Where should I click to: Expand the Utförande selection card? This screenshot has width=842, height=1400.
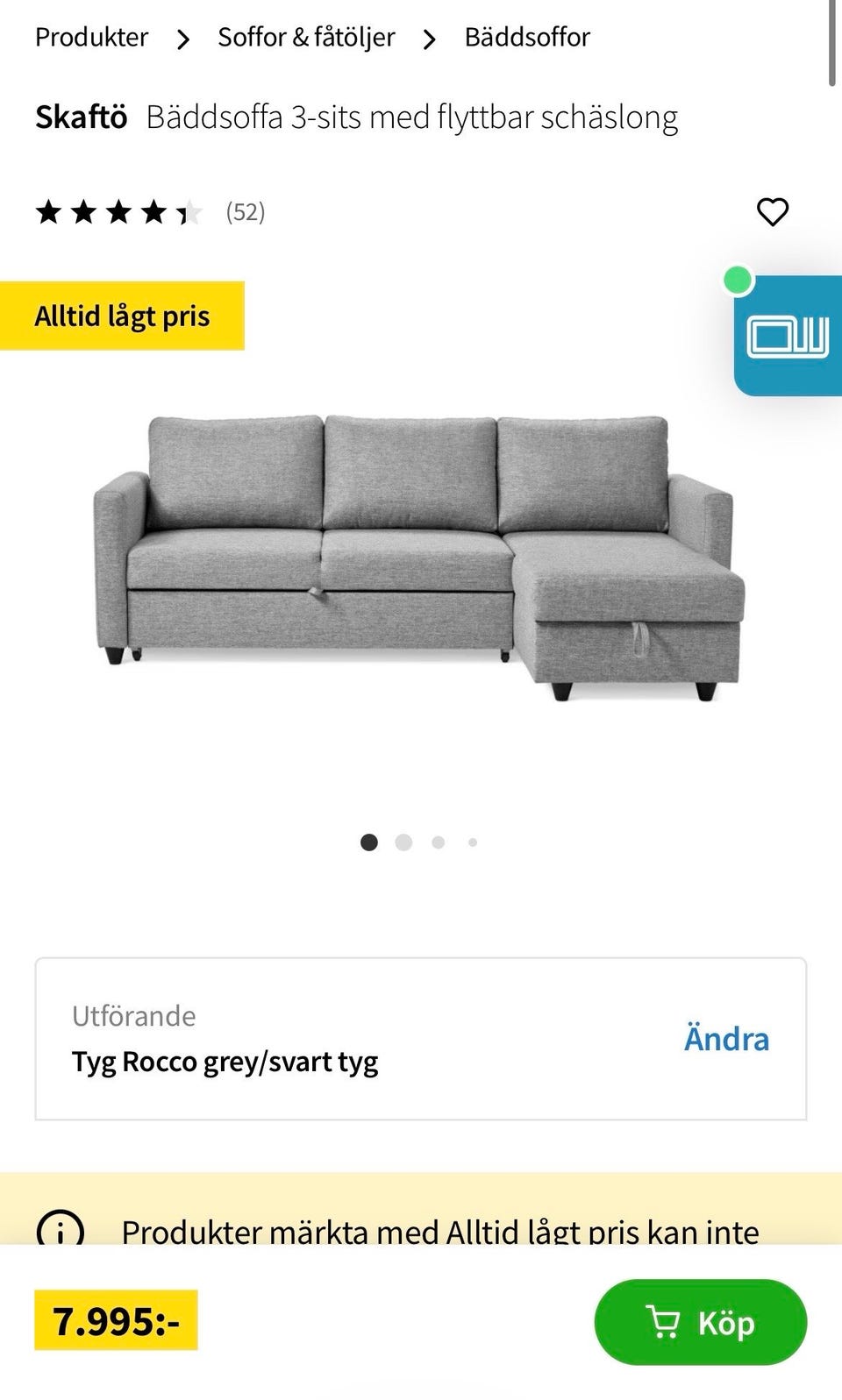point(421,1038)
